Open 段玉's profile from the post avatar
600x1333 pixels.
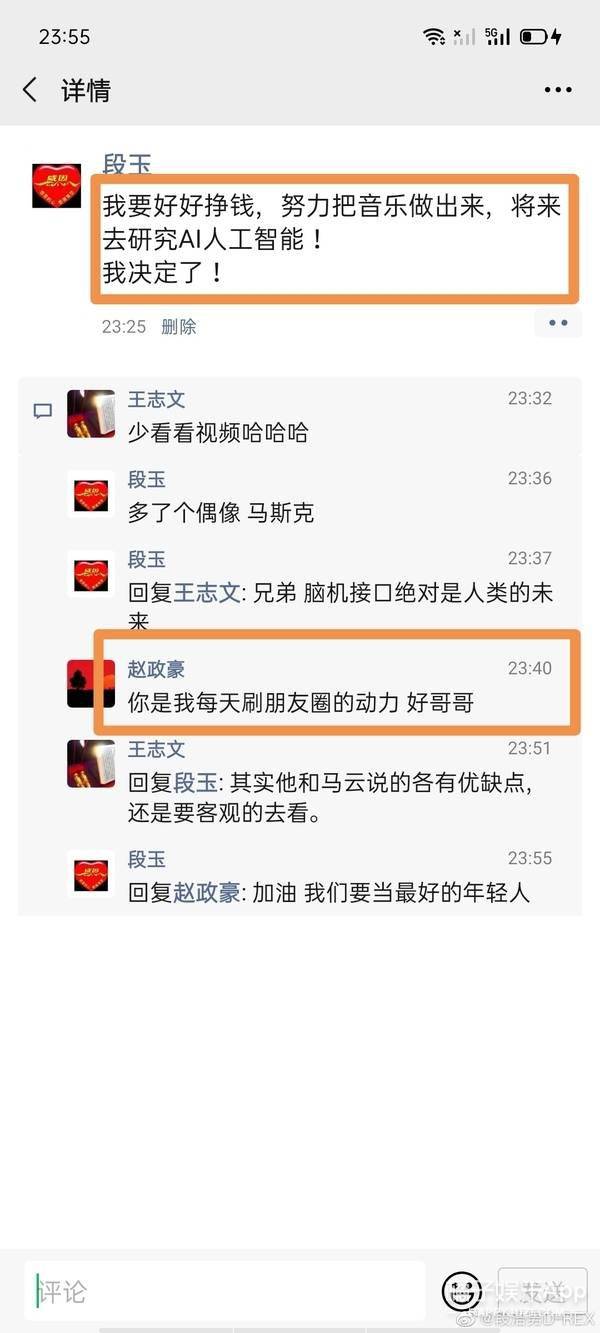[x=57, y=185]
